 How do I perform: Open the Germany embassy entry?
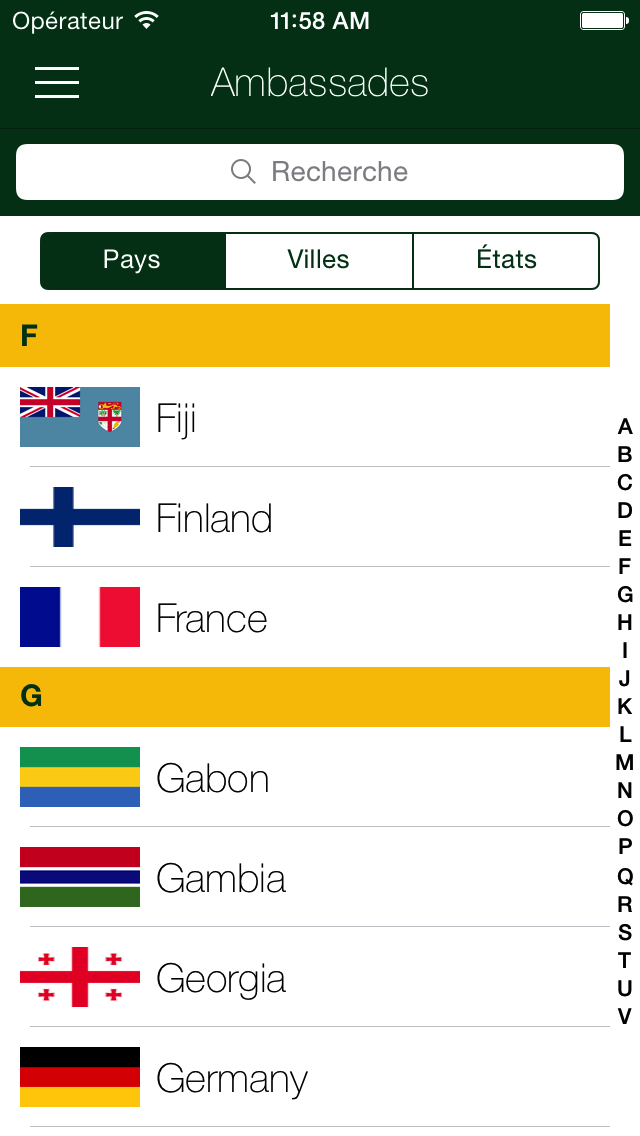[300, 1078]
